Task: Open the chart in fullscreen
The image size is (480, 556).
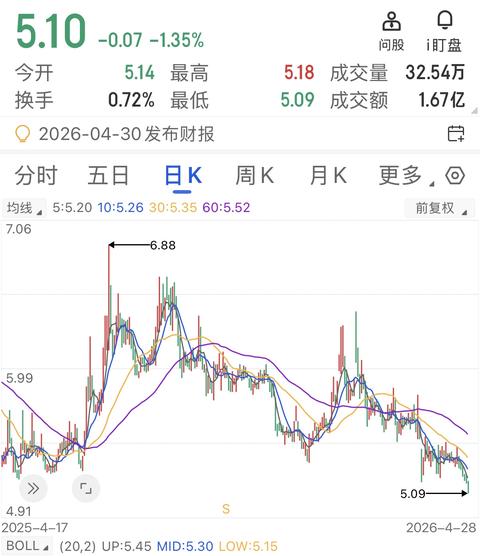Action: [85, 489]
